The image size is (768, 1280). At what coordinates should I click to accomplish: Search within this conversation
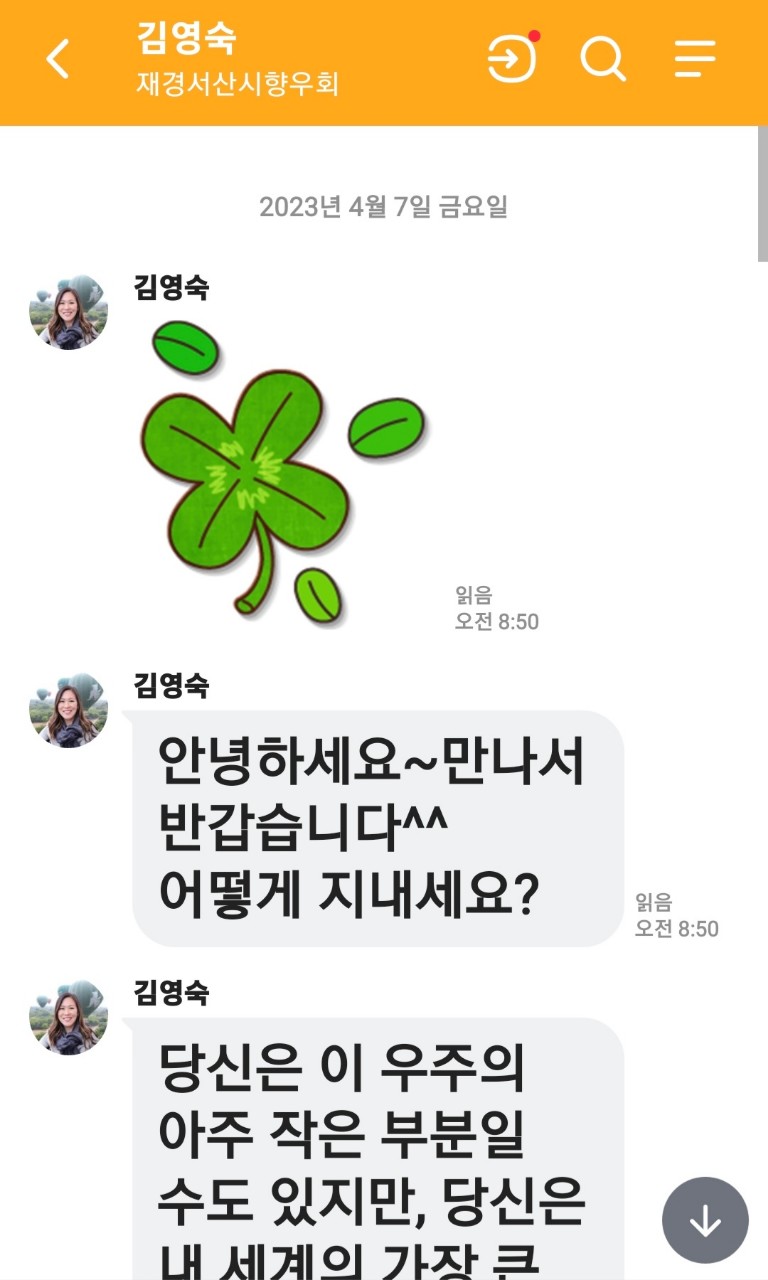tap(603, 60)
